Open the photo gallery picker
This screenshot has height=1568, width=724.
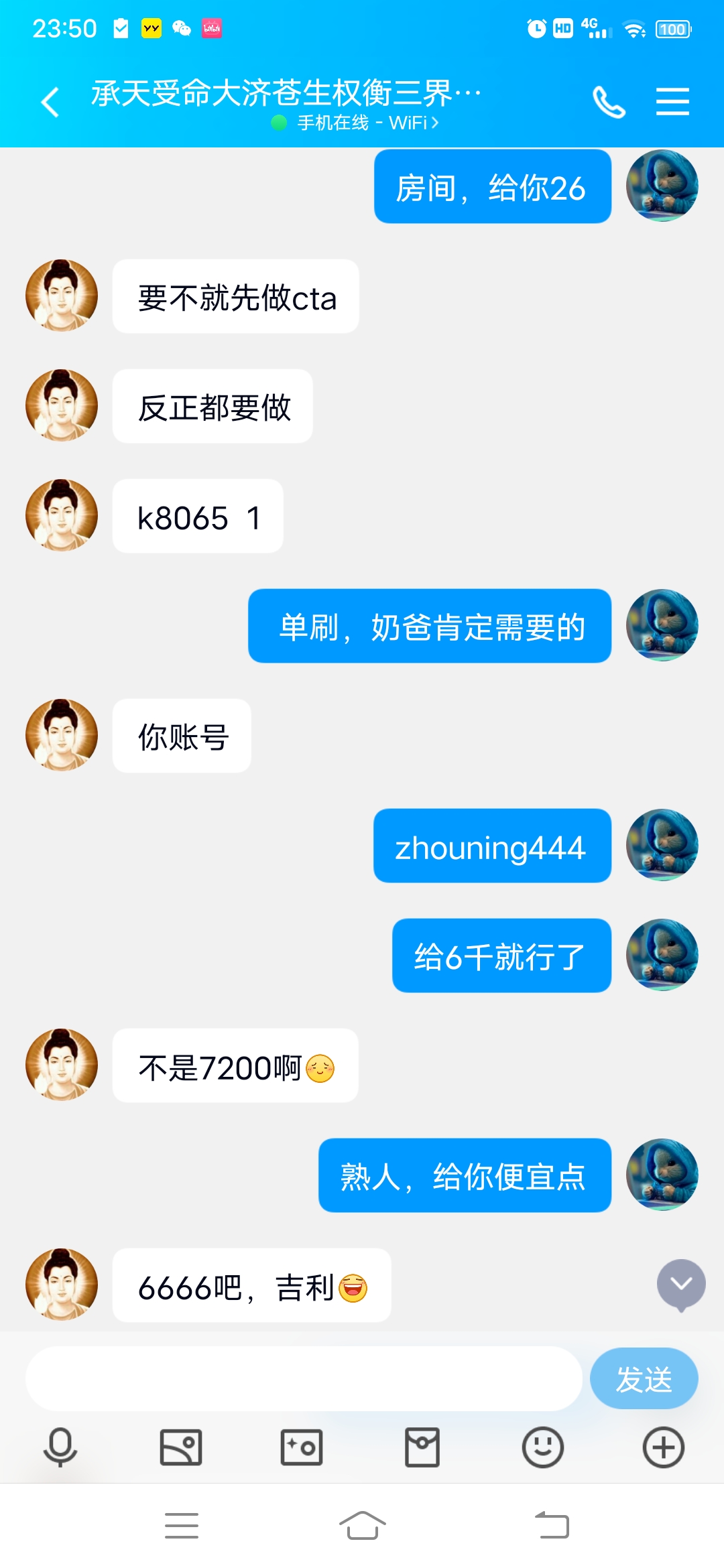pos(181,1447)
